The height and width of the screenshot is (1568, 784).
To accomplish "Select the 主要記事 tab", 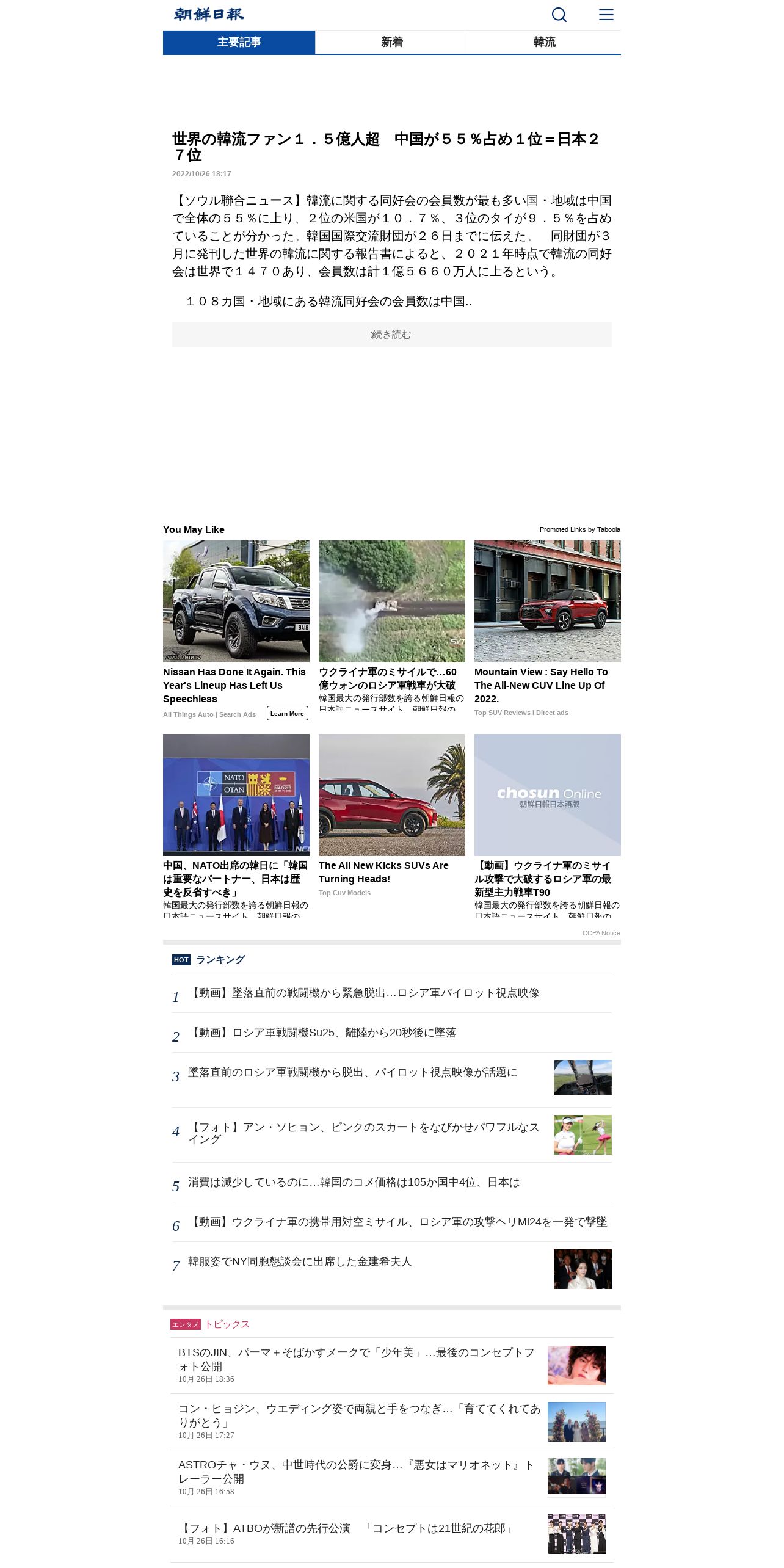I will [x=239, y=42].
